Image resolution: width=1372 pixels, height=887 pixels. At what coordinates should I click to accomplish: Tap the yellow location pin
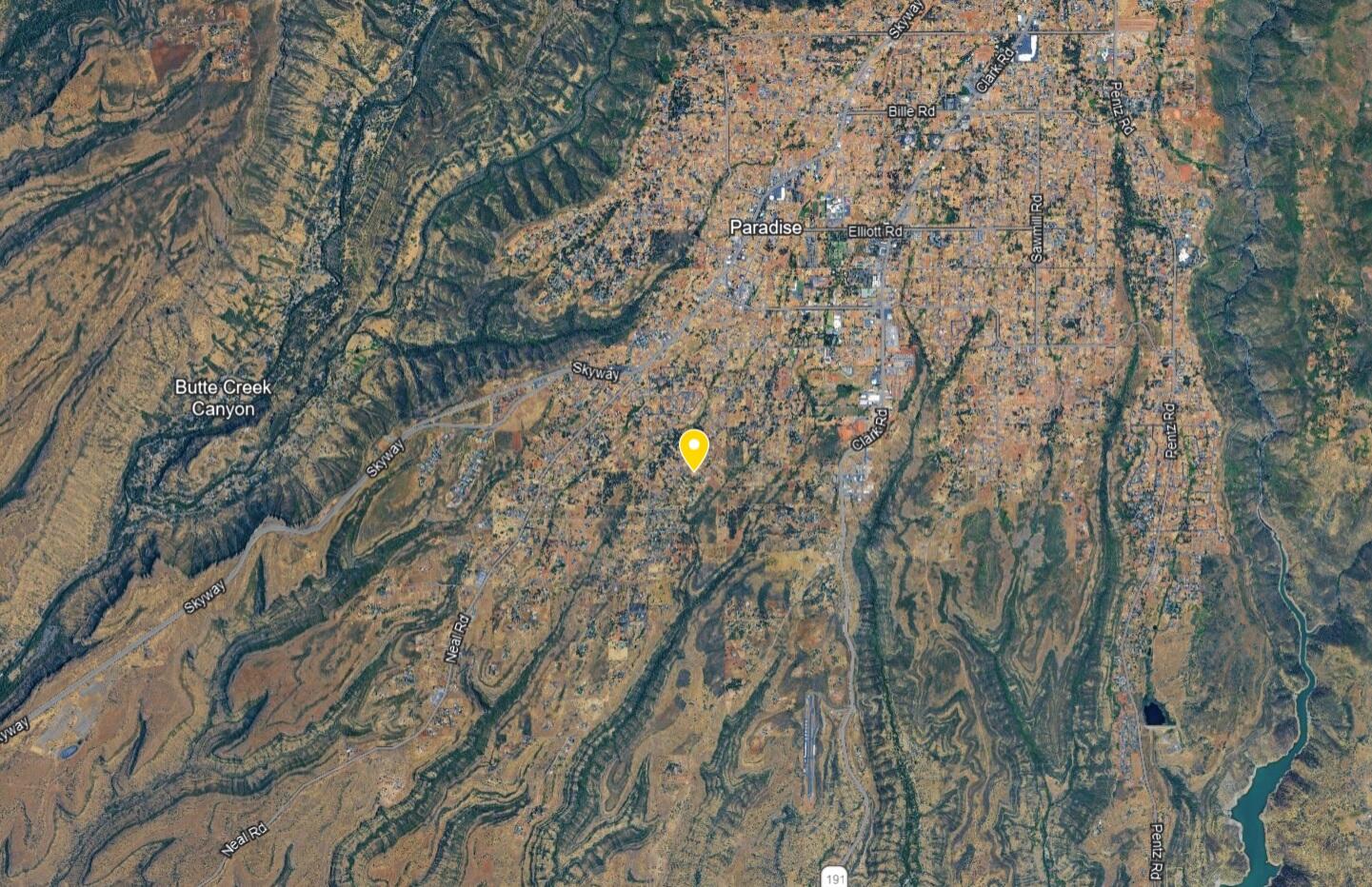(694, 448)
